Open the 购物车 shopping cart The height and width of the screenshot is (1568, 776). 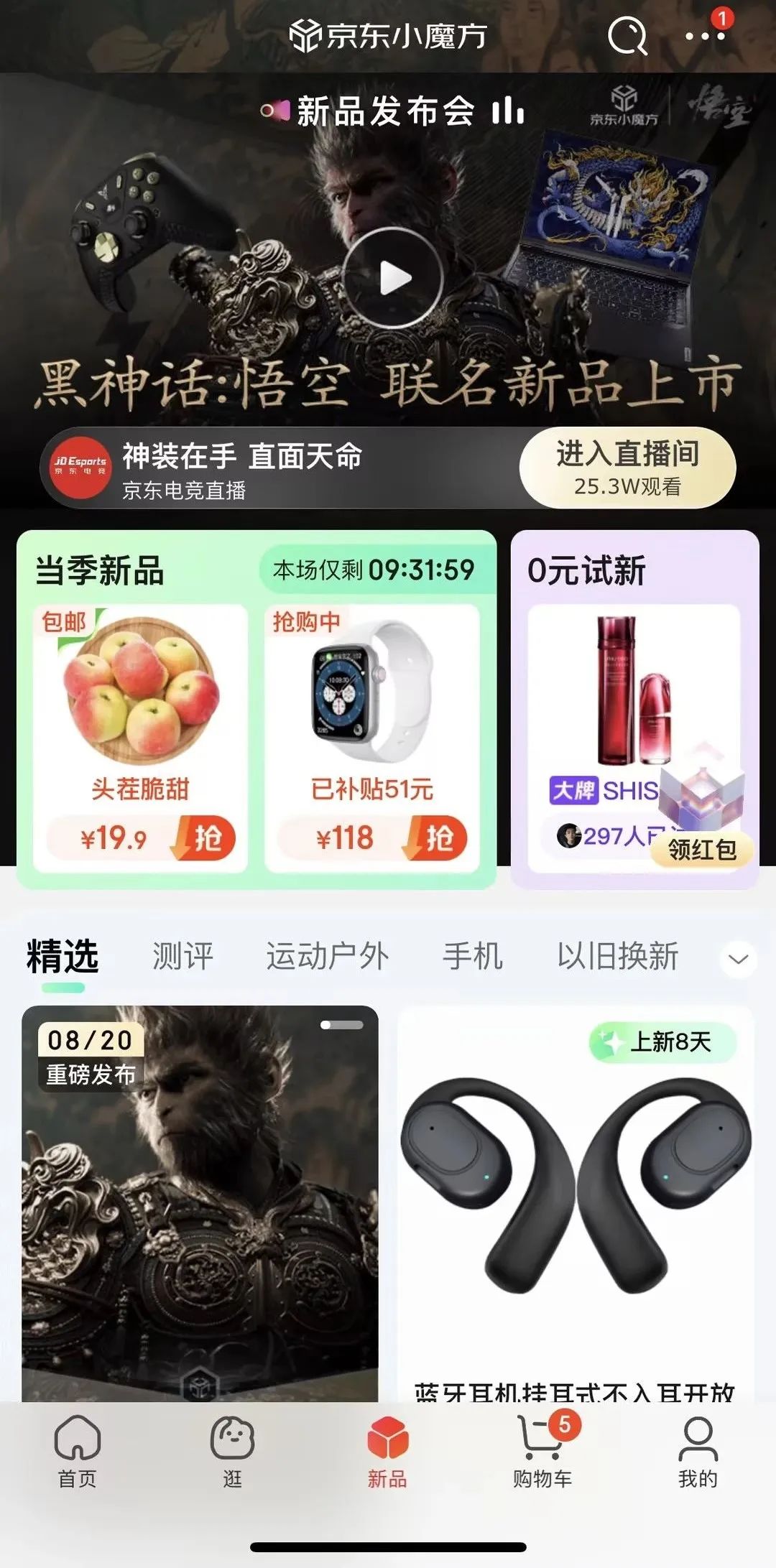pyautogui.click(x=542, y=1451)
